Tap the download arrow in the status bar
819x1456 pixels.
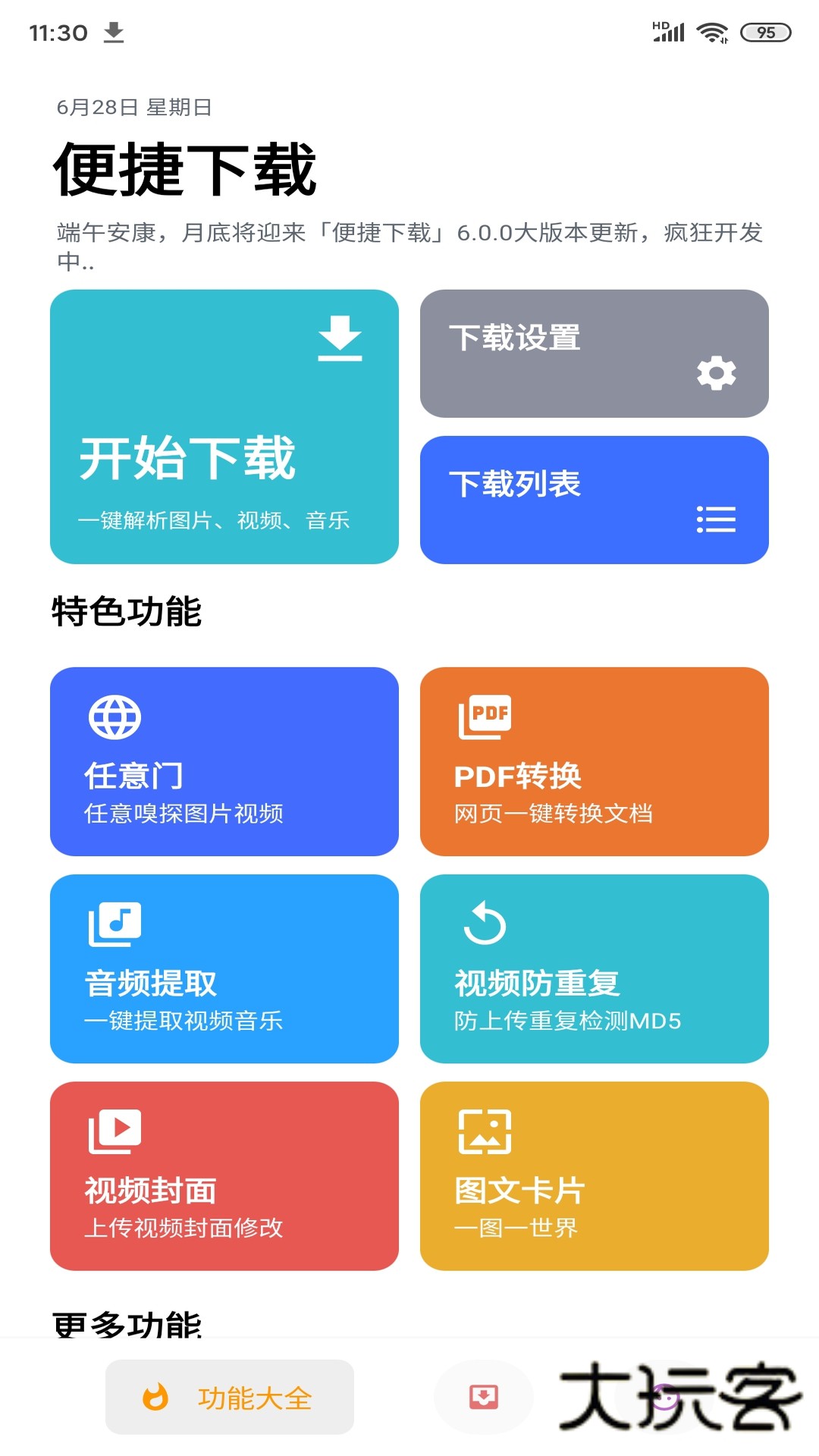point(114,33)
